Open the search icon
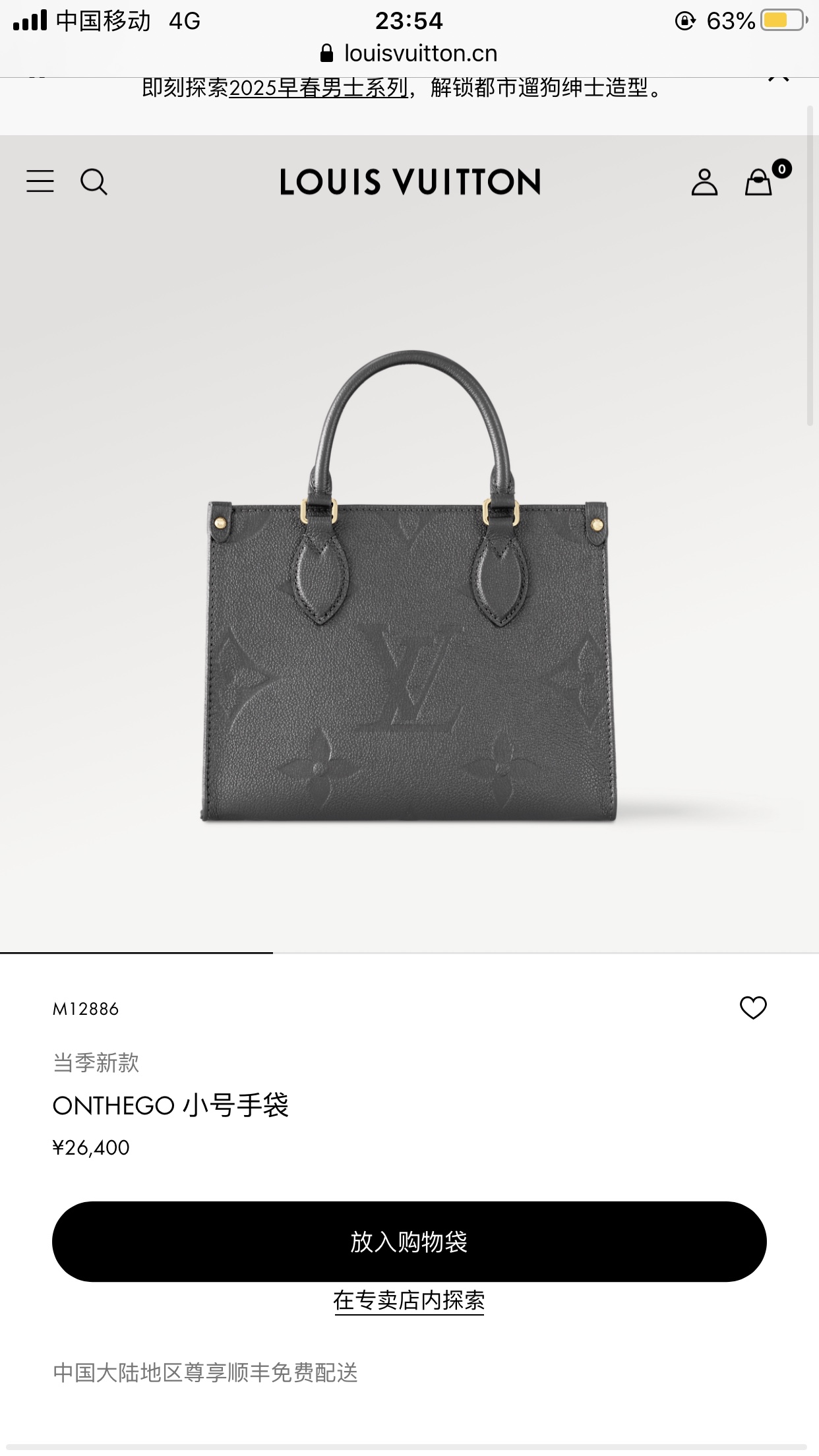The width and height of the screenshot is (819, 1456). click(94, 182)
